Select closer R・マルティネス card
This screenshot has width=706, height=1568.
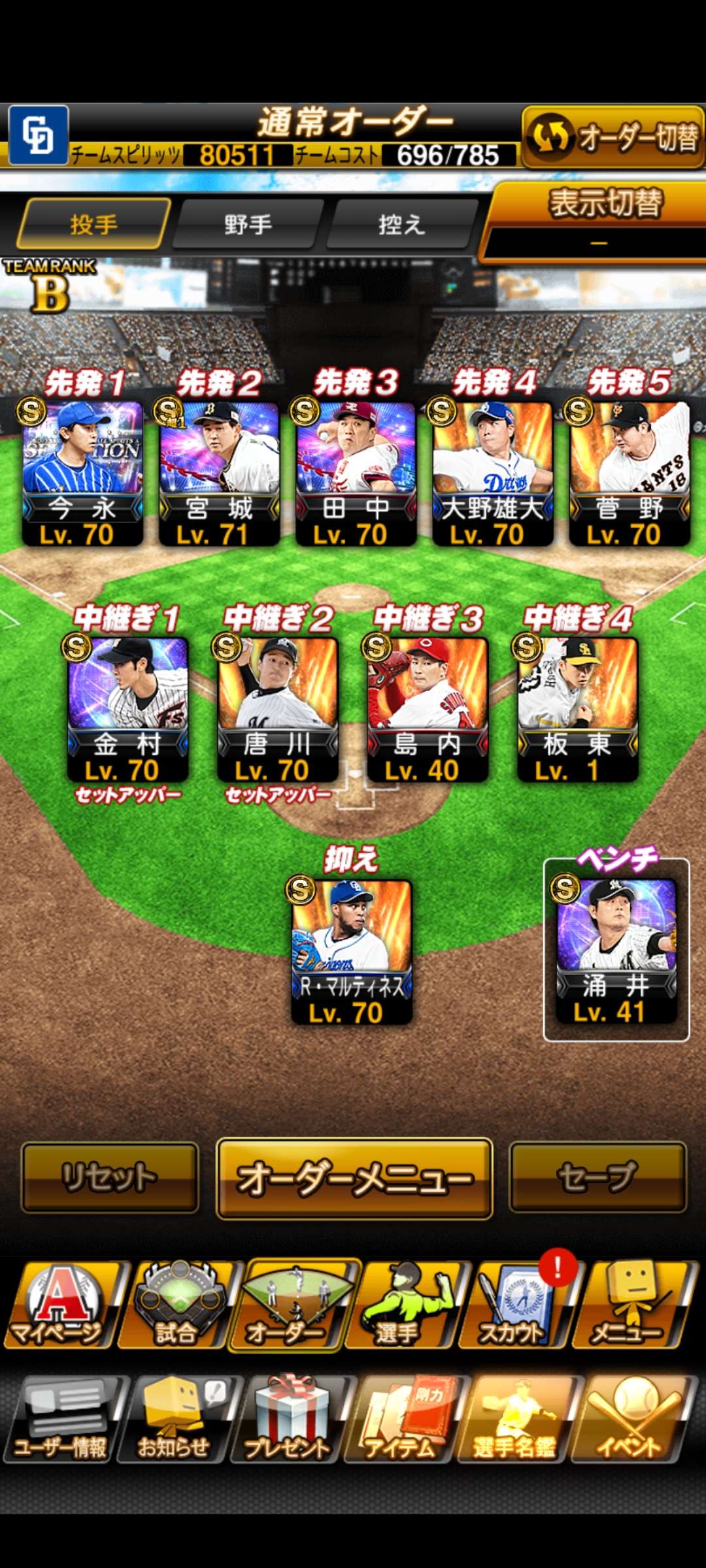[352, 951]
